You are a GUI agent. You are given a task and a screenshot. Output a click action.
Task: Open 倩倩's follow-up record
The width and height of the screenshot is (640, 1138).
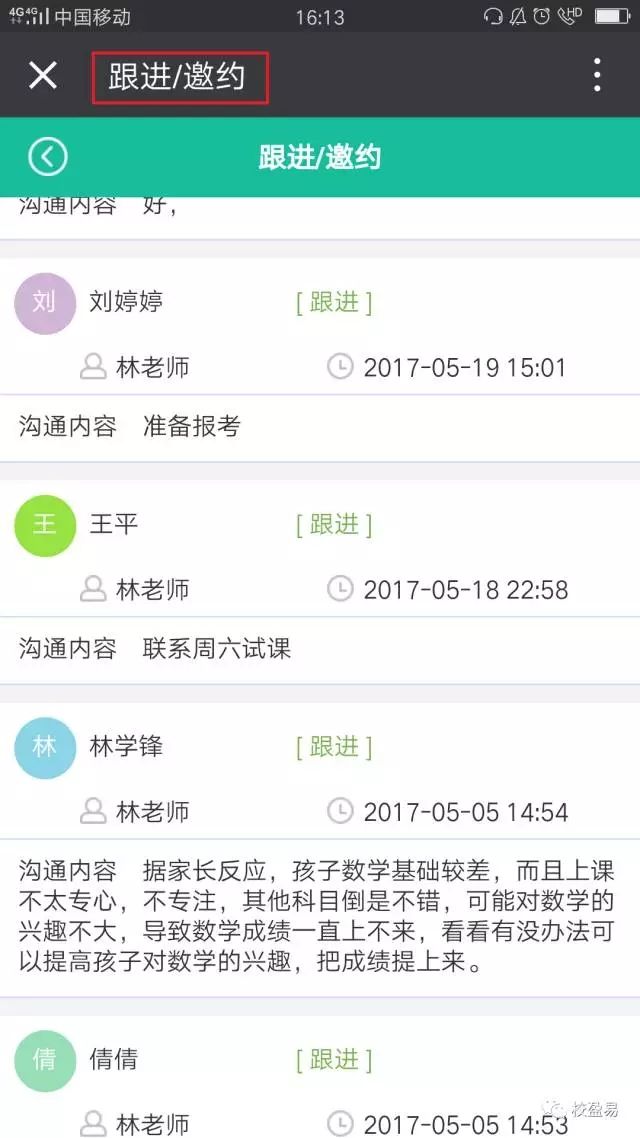click(x=114, y=1060)
